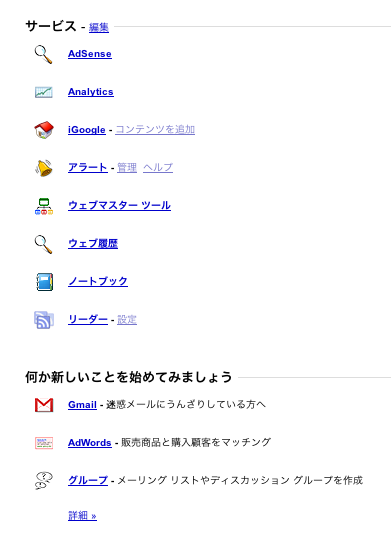The width and height of the screenshot is (391, 558).
Task: Go to Analytics
Action: (91, 92)
